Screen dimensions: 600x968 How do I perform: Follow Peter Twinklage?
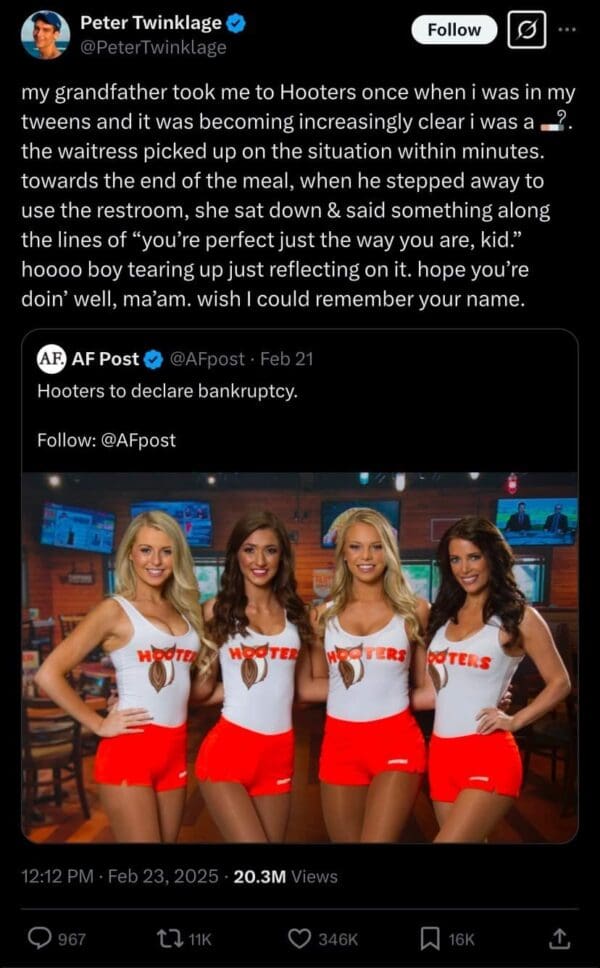point(454,30)
